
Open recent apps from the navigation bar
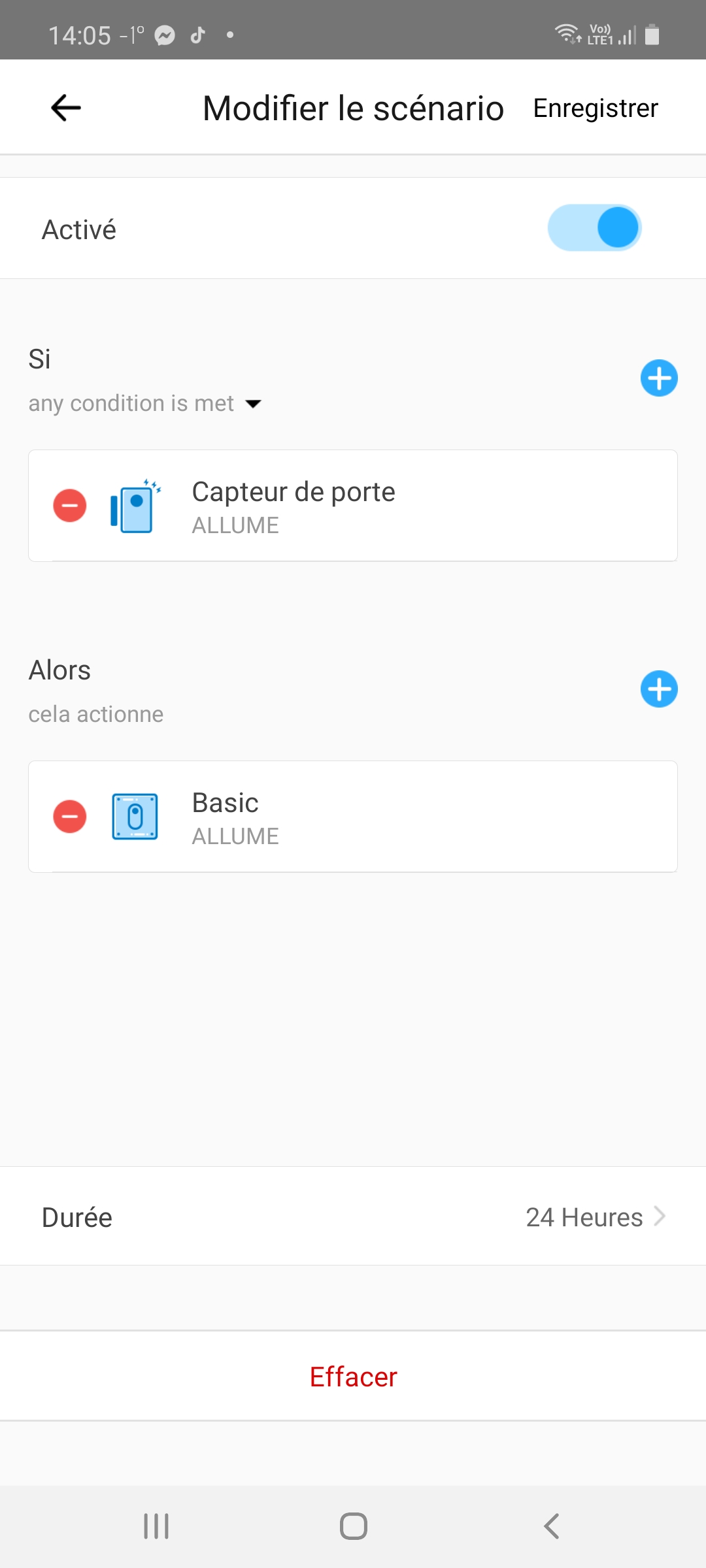pyautogui.click(x=156, y=1526)
